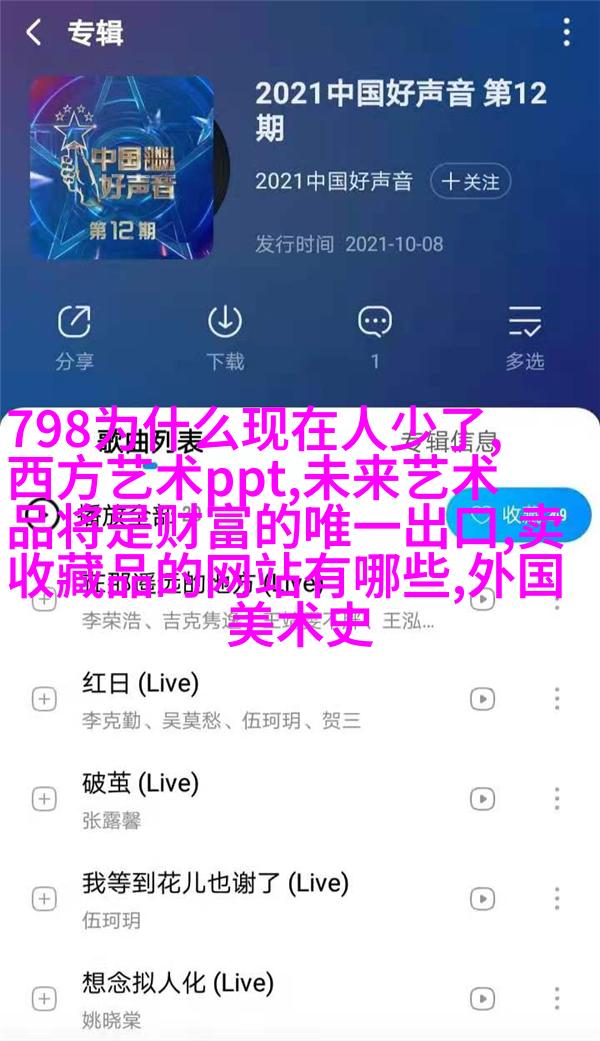Open the album comments
Screen dimensions: 600x1041
375,338
